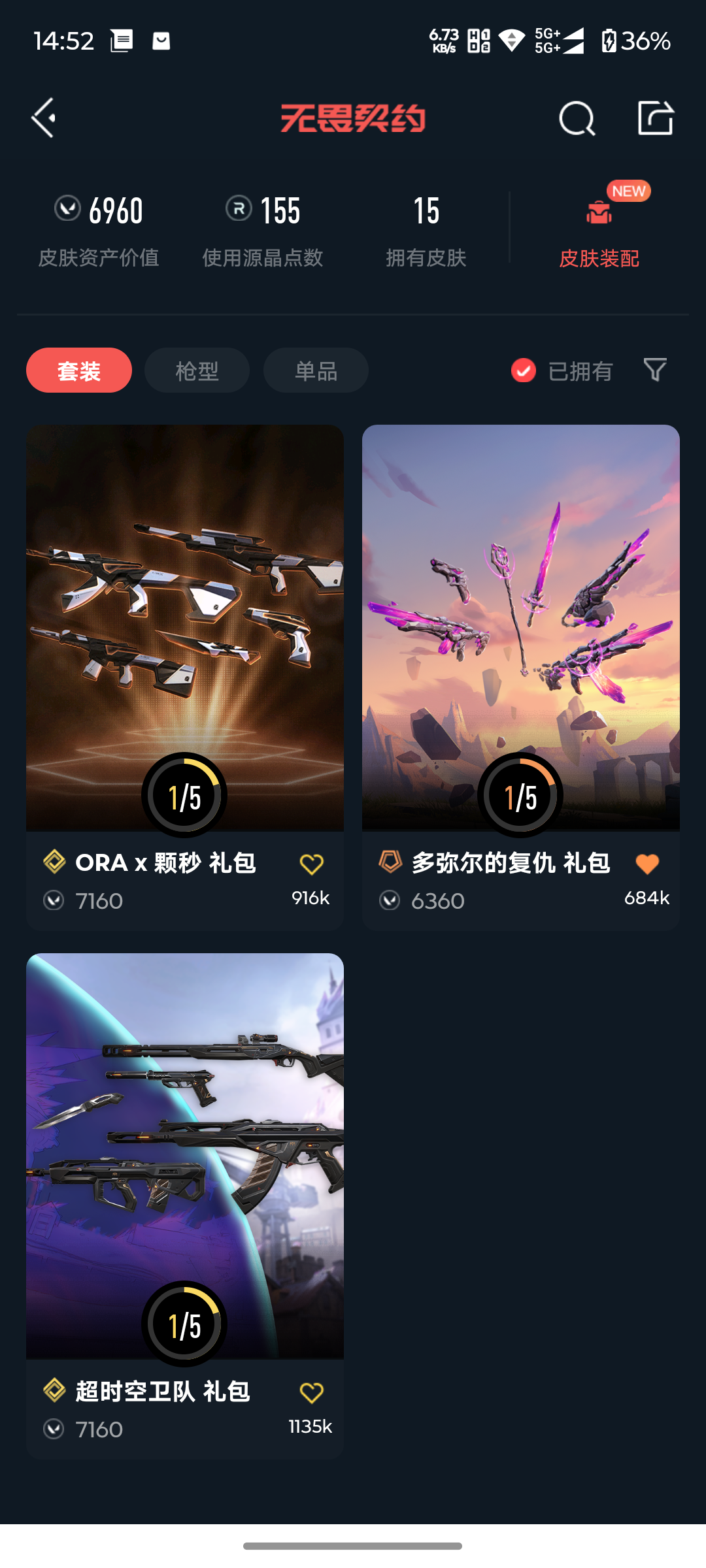Like the ORA x 颗秒 礼包 bundle

311,864
